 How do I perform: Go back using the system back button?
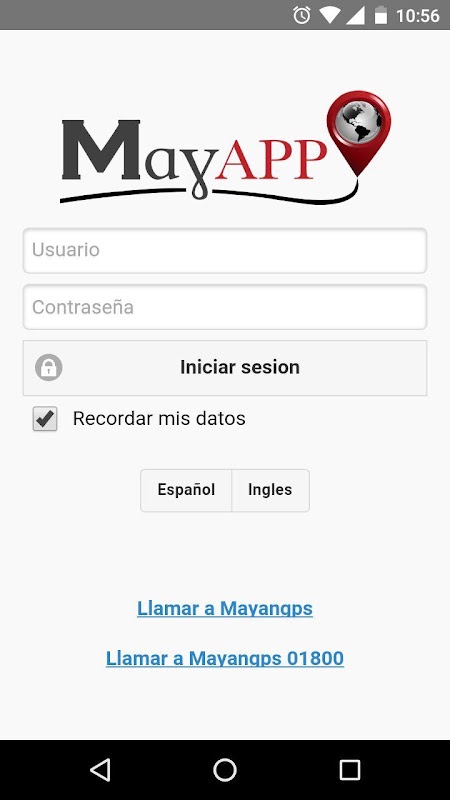(x=100, y=770)
